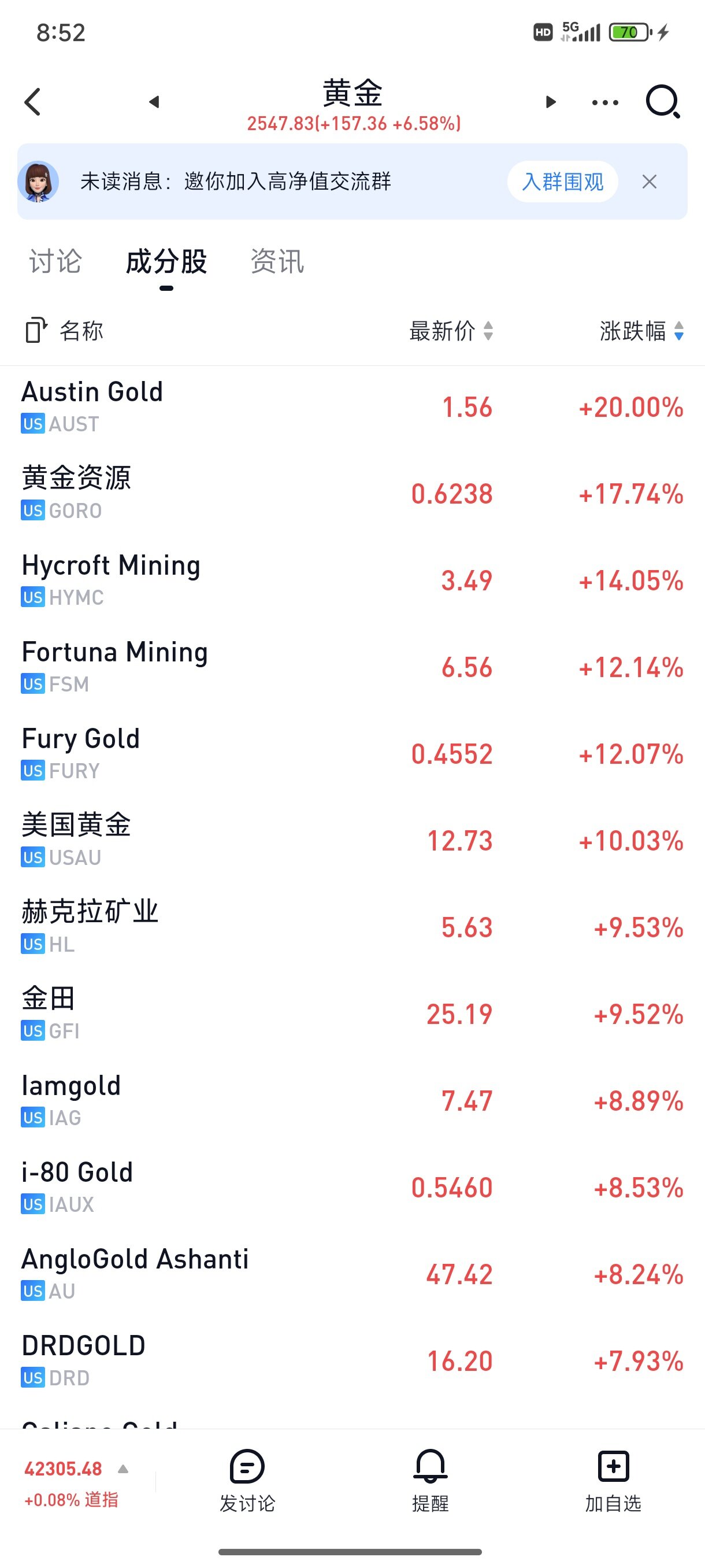The image size is (705, 1568).
Task: Jump to the previous sector with left triangle
Action: (x=154, y=102)
